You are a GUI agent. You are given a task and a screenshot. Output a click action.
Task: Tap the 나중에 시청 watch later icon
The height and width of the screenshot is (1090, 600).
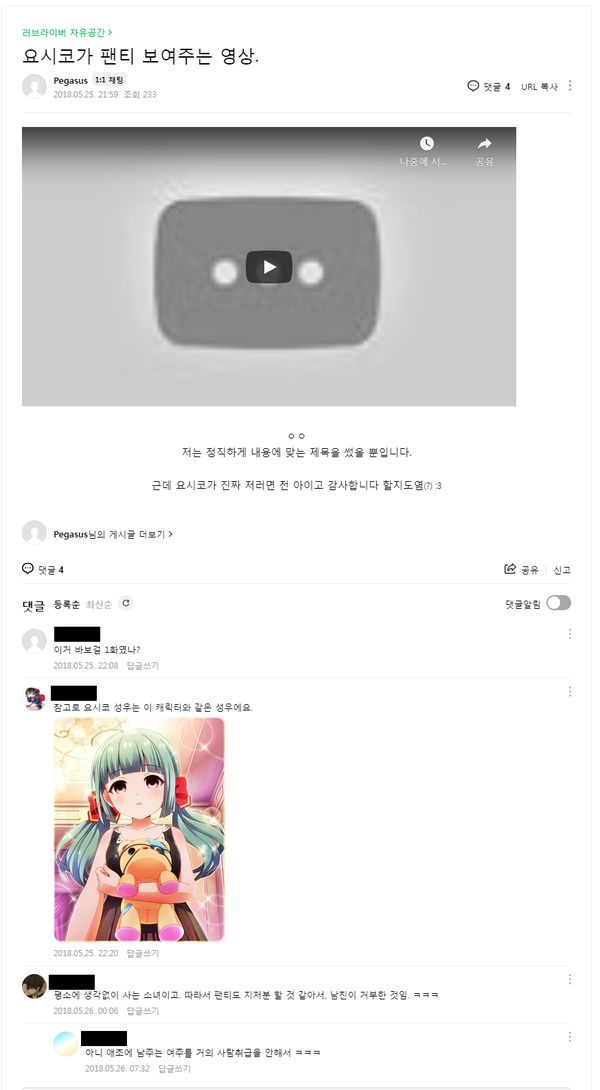tap(426, 144)
